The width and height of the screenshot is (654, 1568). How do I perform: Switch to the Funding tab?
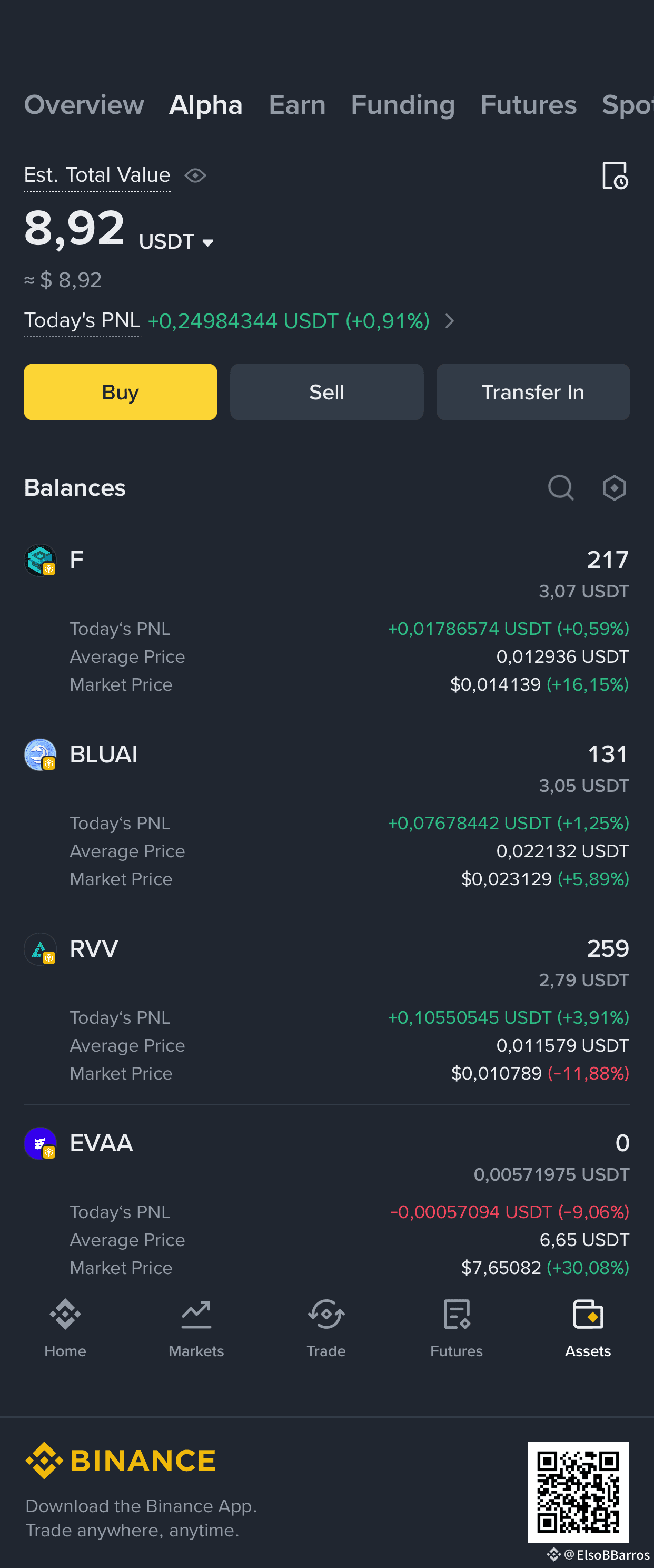click(x=403, y=105)
